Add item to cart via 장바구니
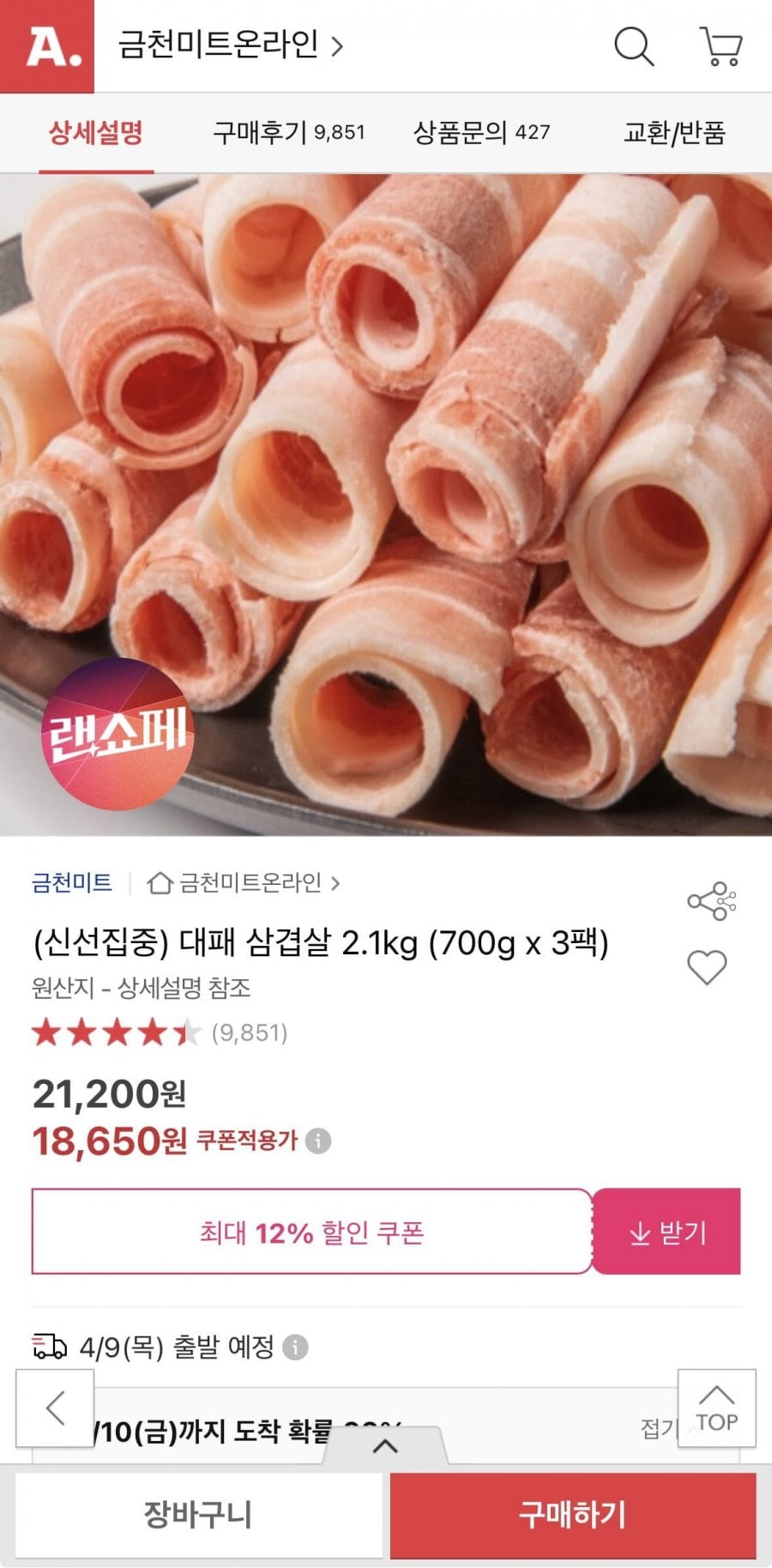The image size is (772, 1568). (x=199, y=1514)
